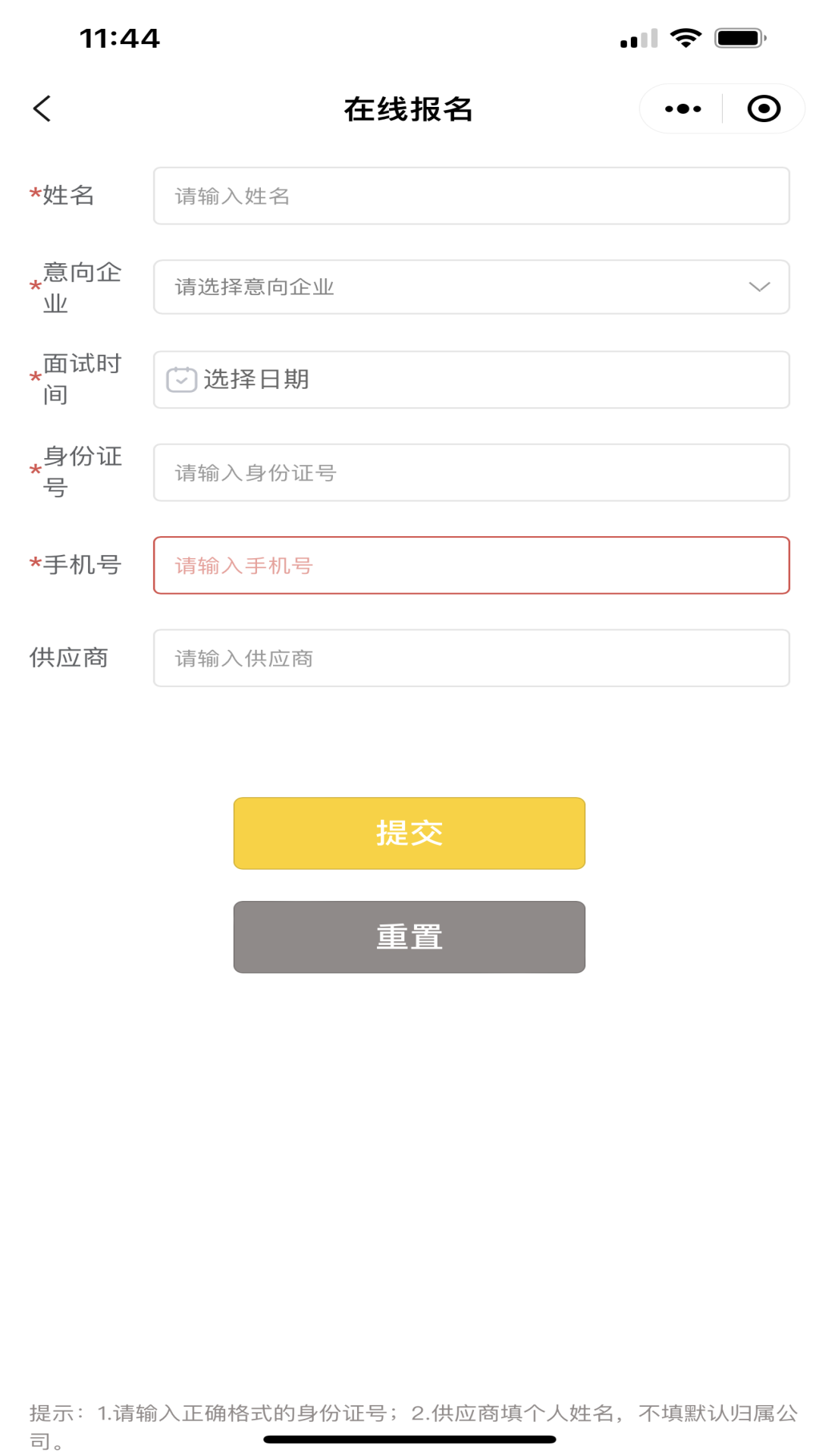Click the 手机号 phone number field
This screenshot has height=1456, width=819.
pos(470,565)
